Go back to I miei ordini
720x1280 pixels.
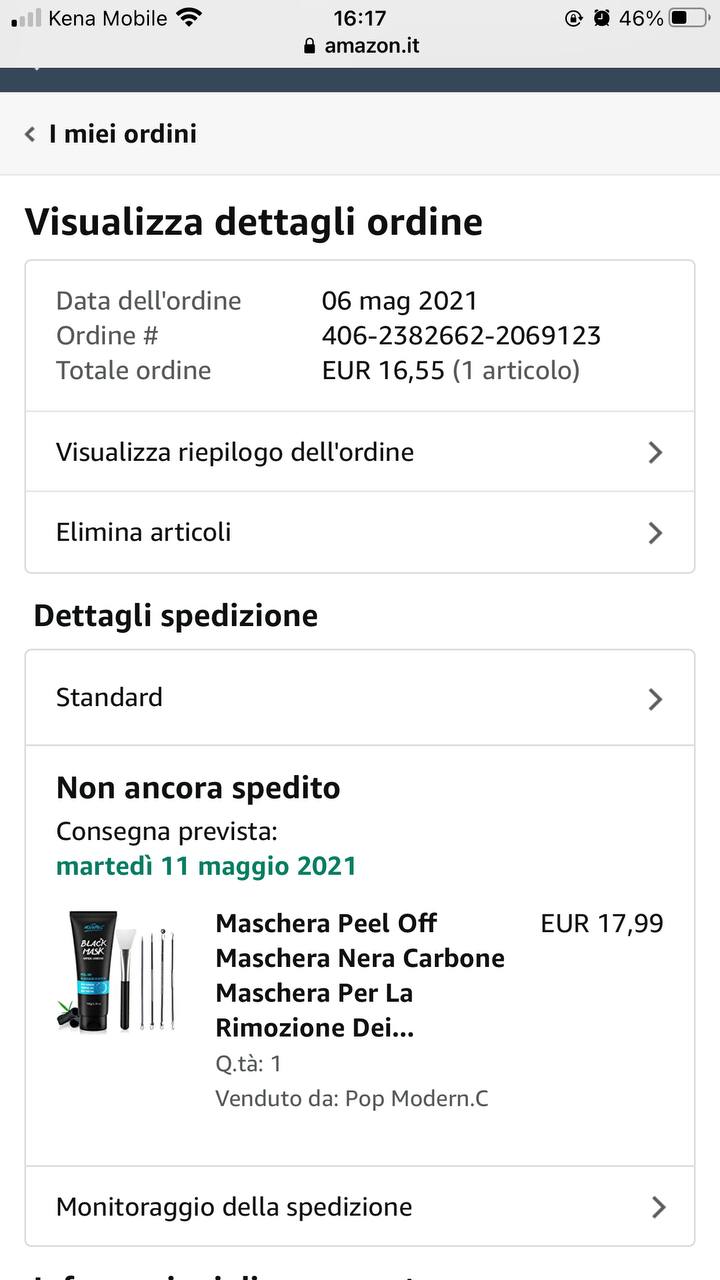(x=111, y=134)
